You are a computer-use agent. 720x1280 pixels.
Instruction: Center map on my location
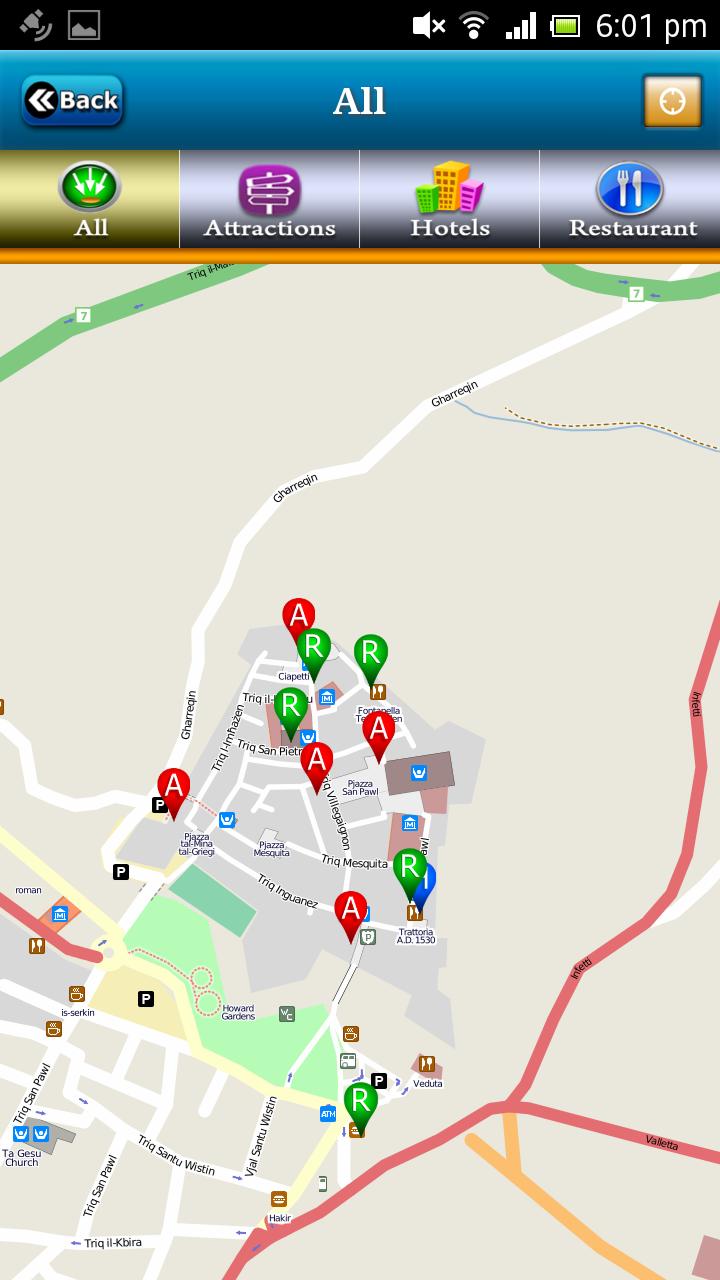click(672, 101)
